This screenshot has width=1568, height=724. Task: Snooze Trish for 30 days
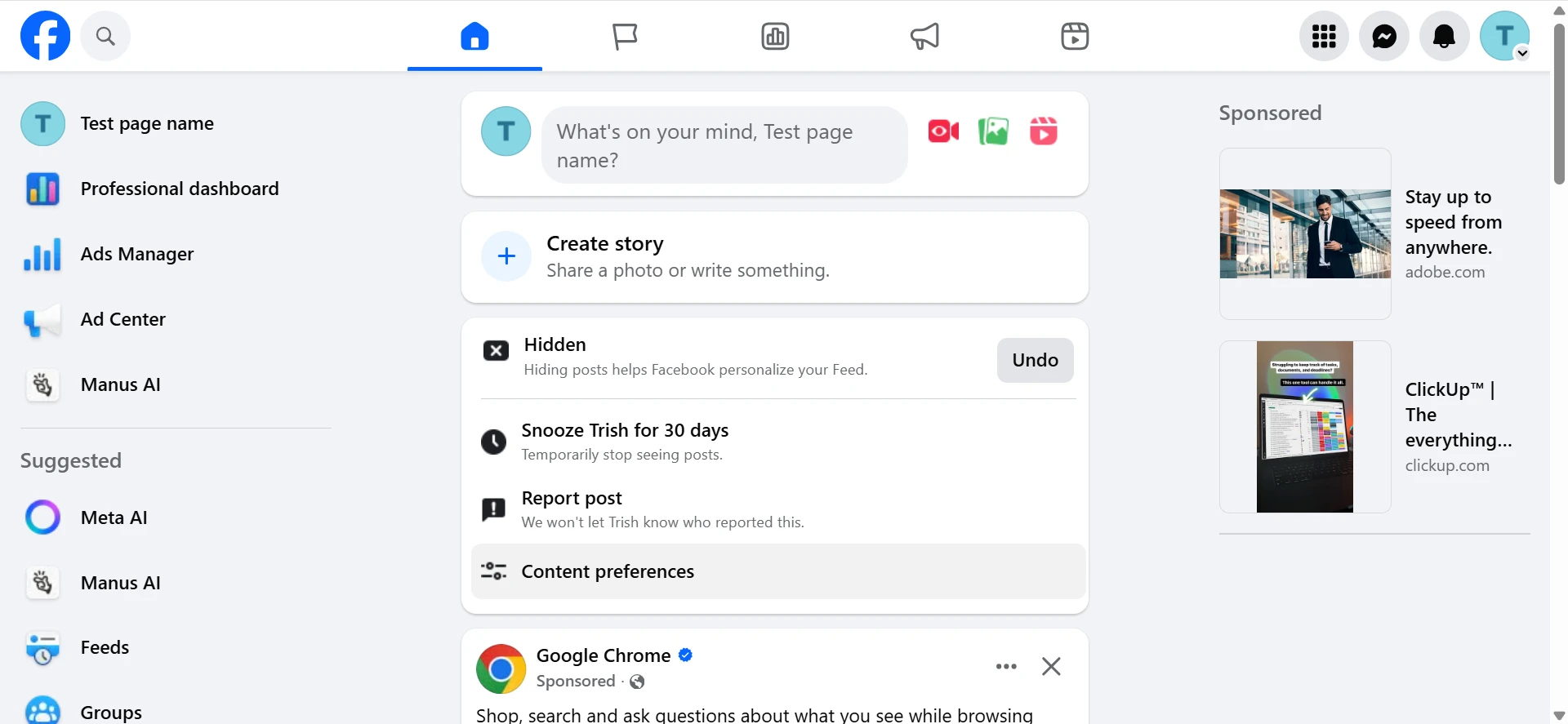coord(625,441)
